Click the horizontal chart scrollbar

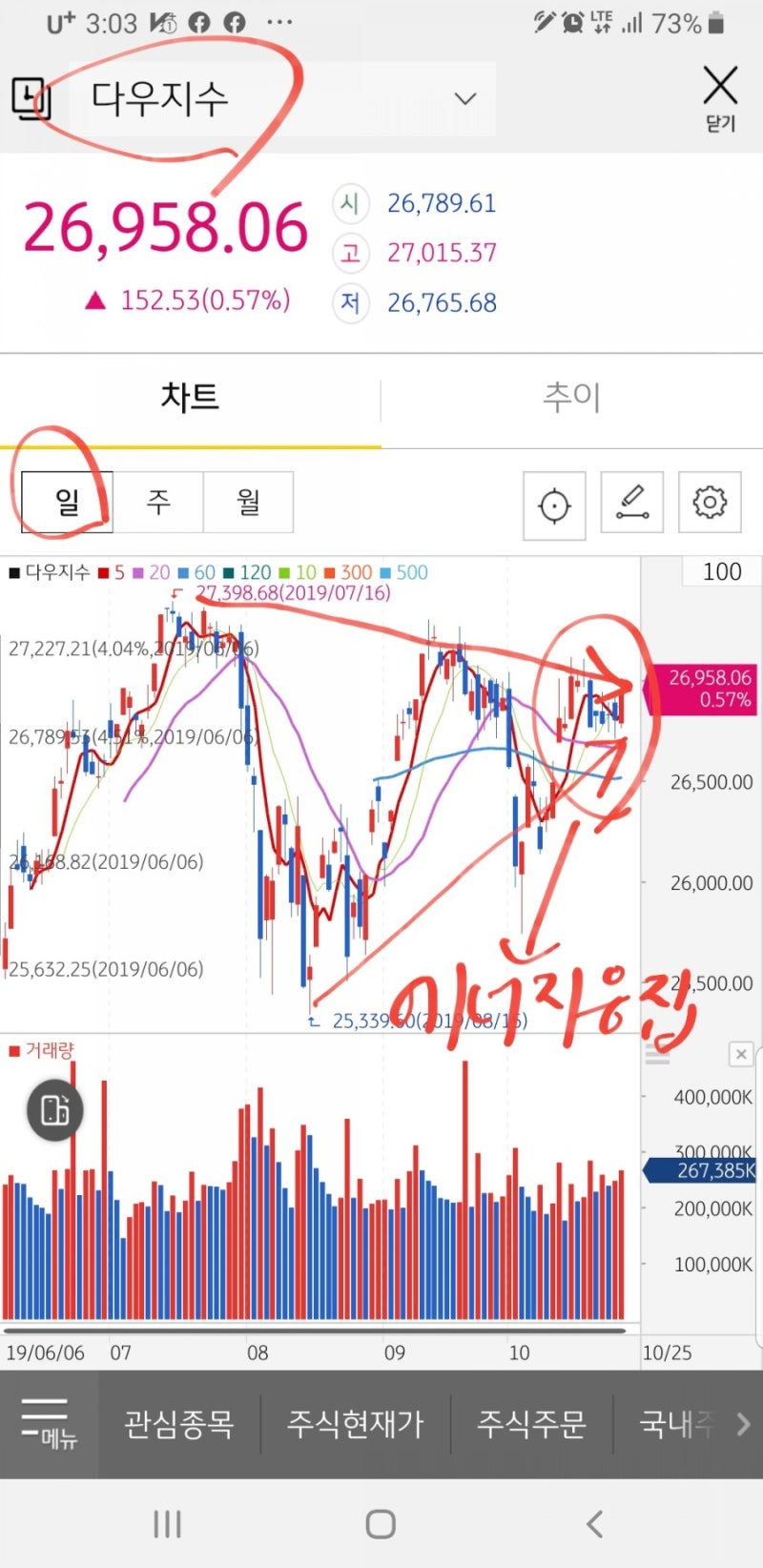[315, 1329]
